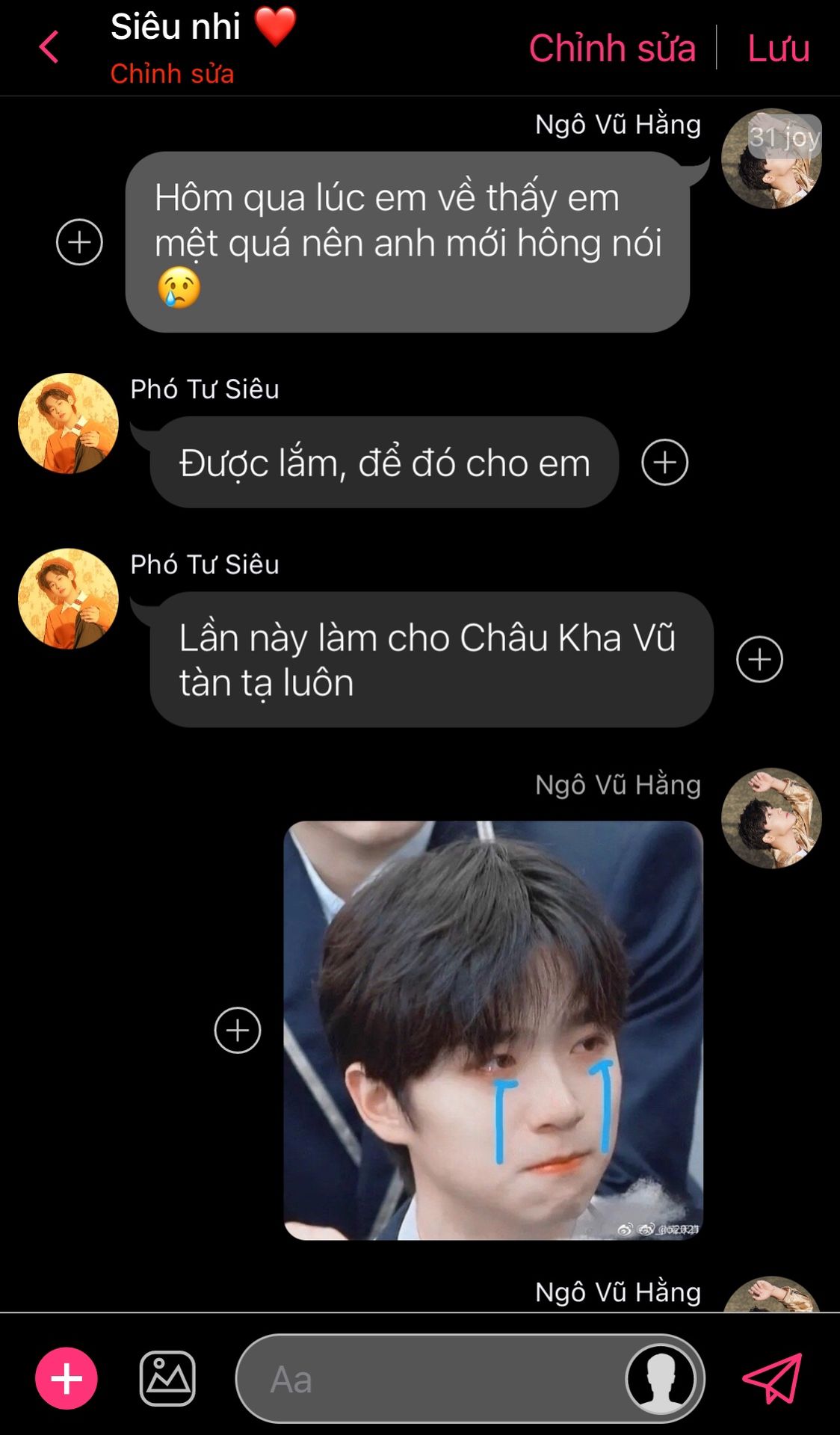Viewport: 840px width, 1435px height.
Task: Tap Chỉnh sửa in the top bar
Action: coord(612,48)
